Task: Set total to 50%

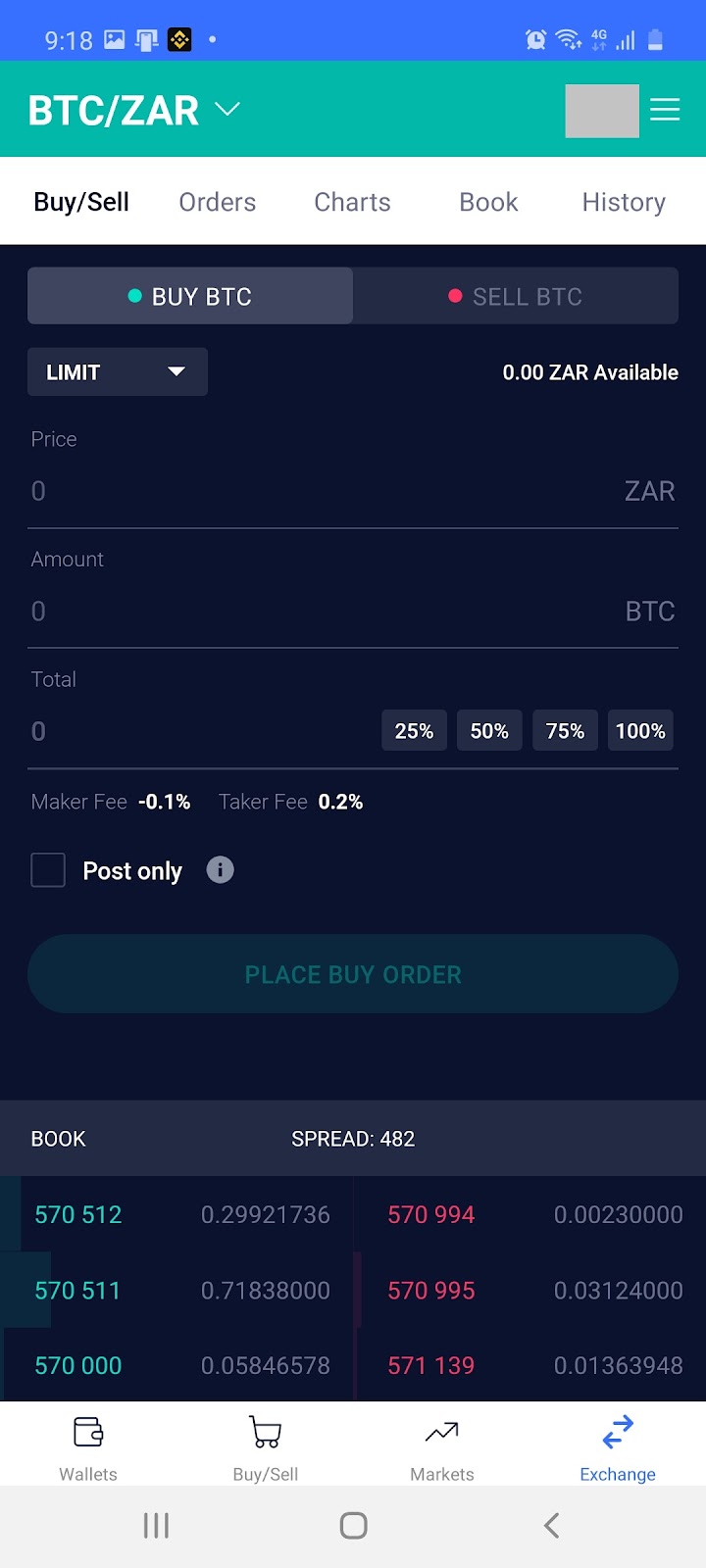Action: 489,731
